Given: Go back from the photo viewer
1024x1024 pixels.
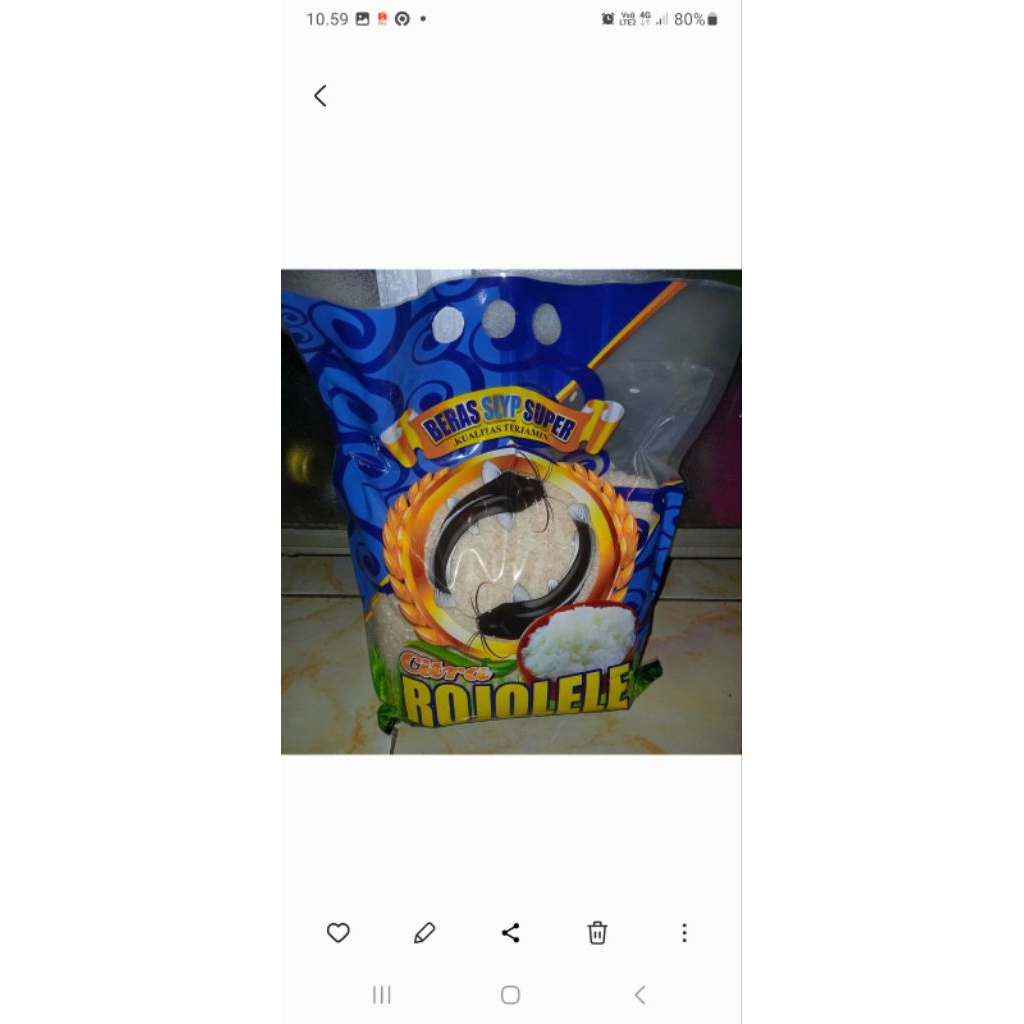Looking at the screenshot, I should click(x=320, y=96).
